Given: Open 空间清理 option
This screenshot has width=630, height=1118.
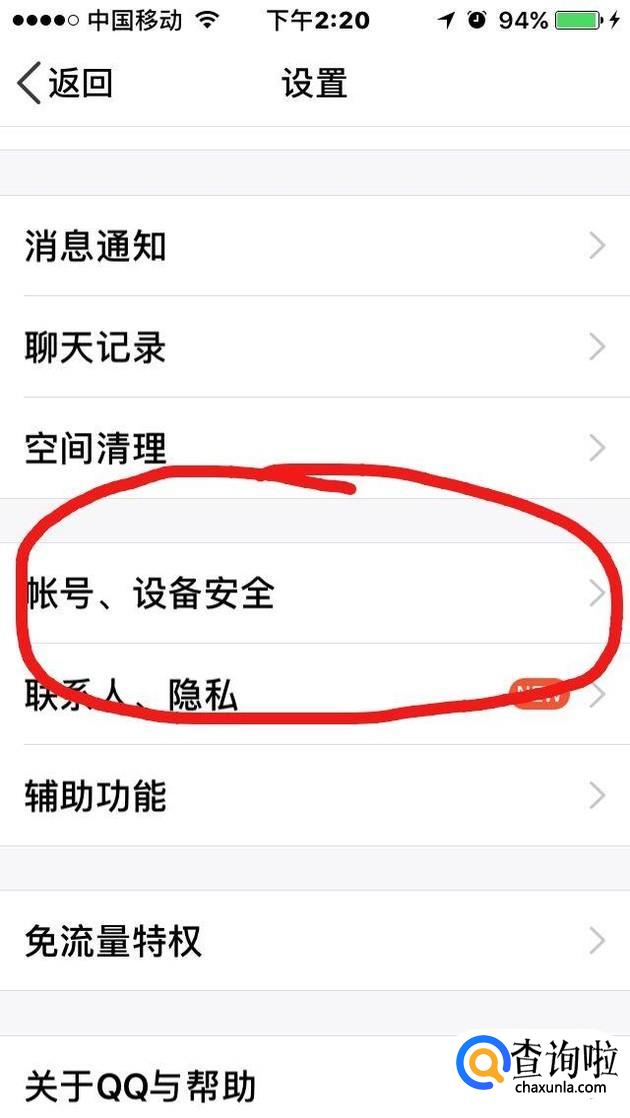Looking at the screenshot, I should click(95, 448).
